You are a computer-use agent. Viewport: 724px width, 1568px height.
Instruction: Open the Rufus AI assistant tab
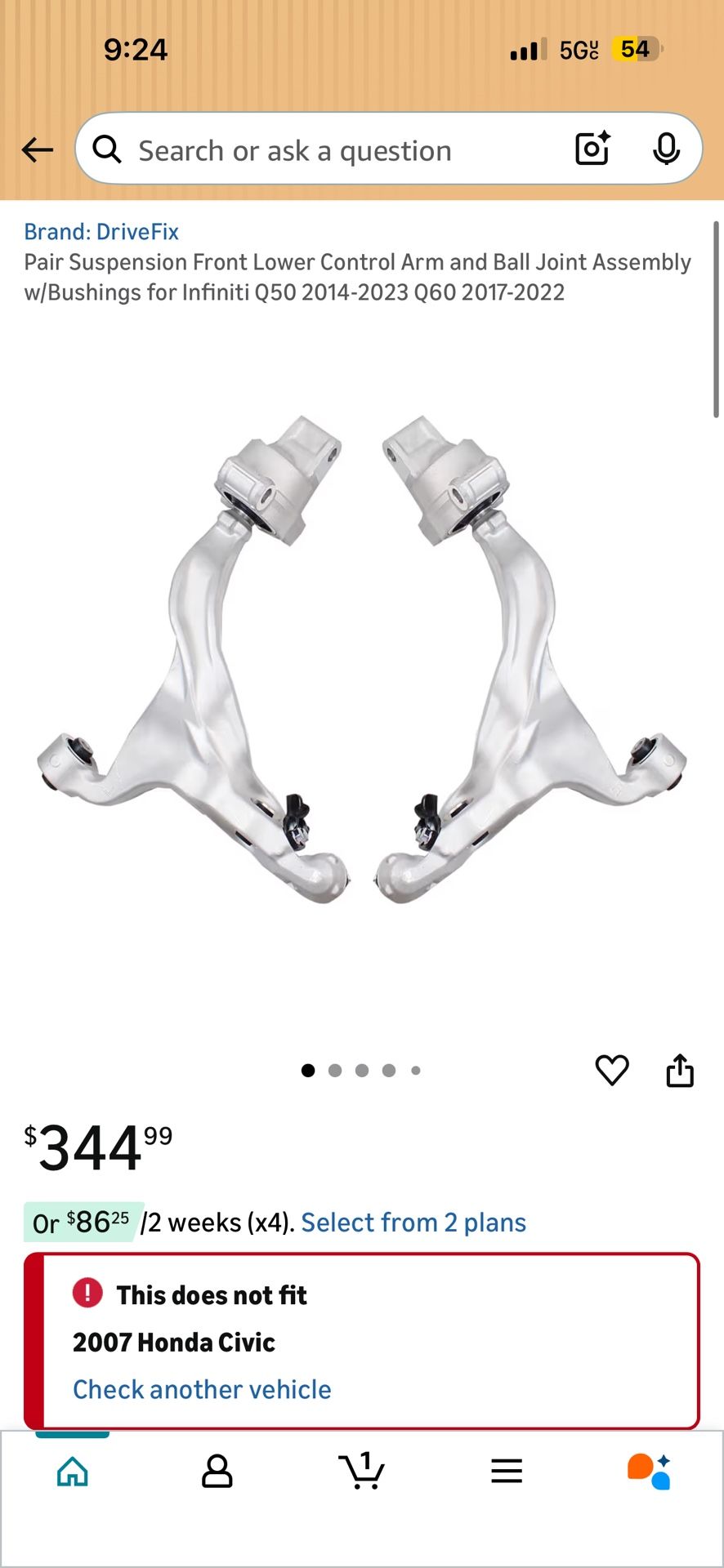[650, 1472]
